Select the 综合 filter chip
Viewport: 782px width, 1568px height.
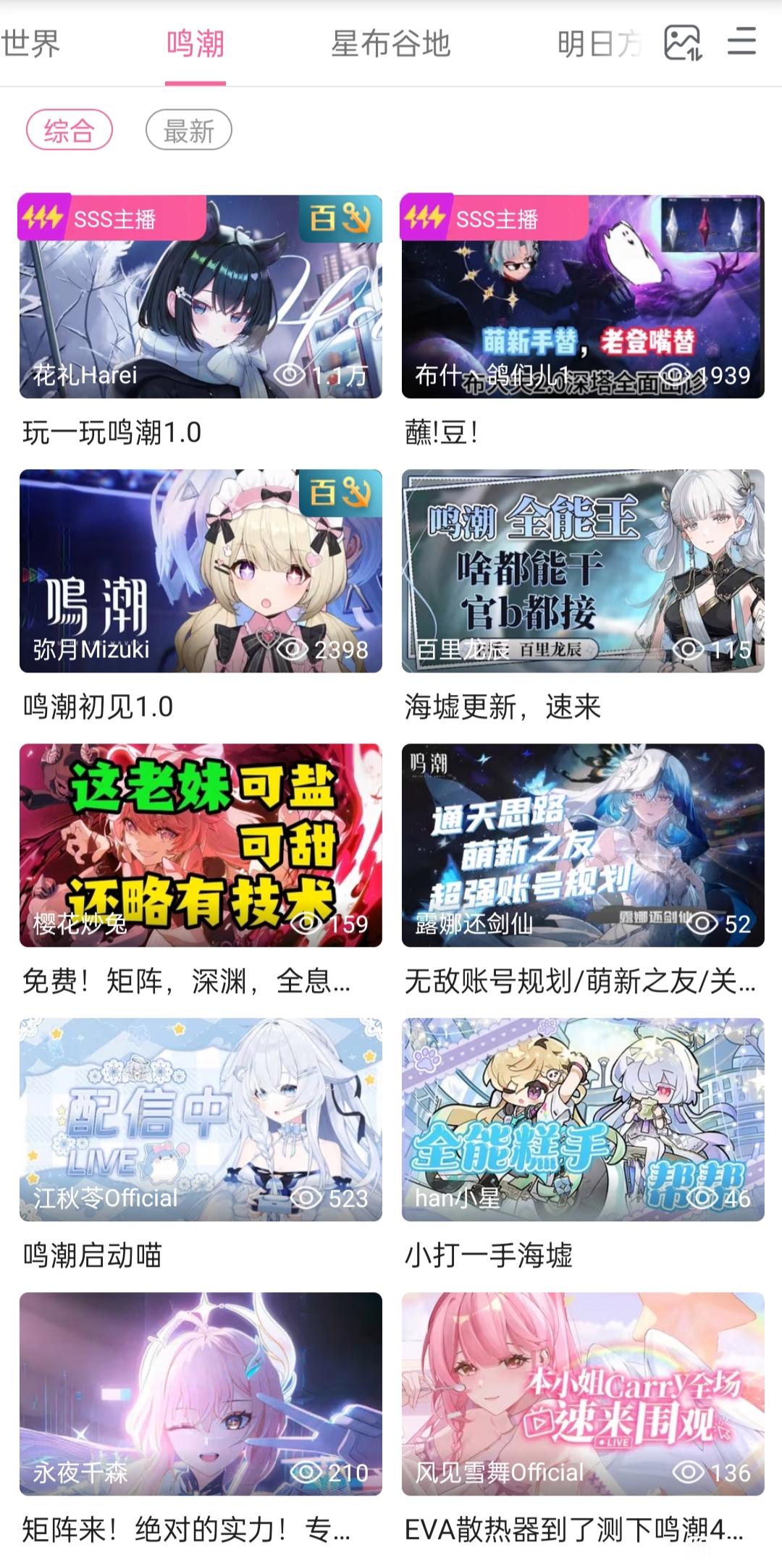70,131
